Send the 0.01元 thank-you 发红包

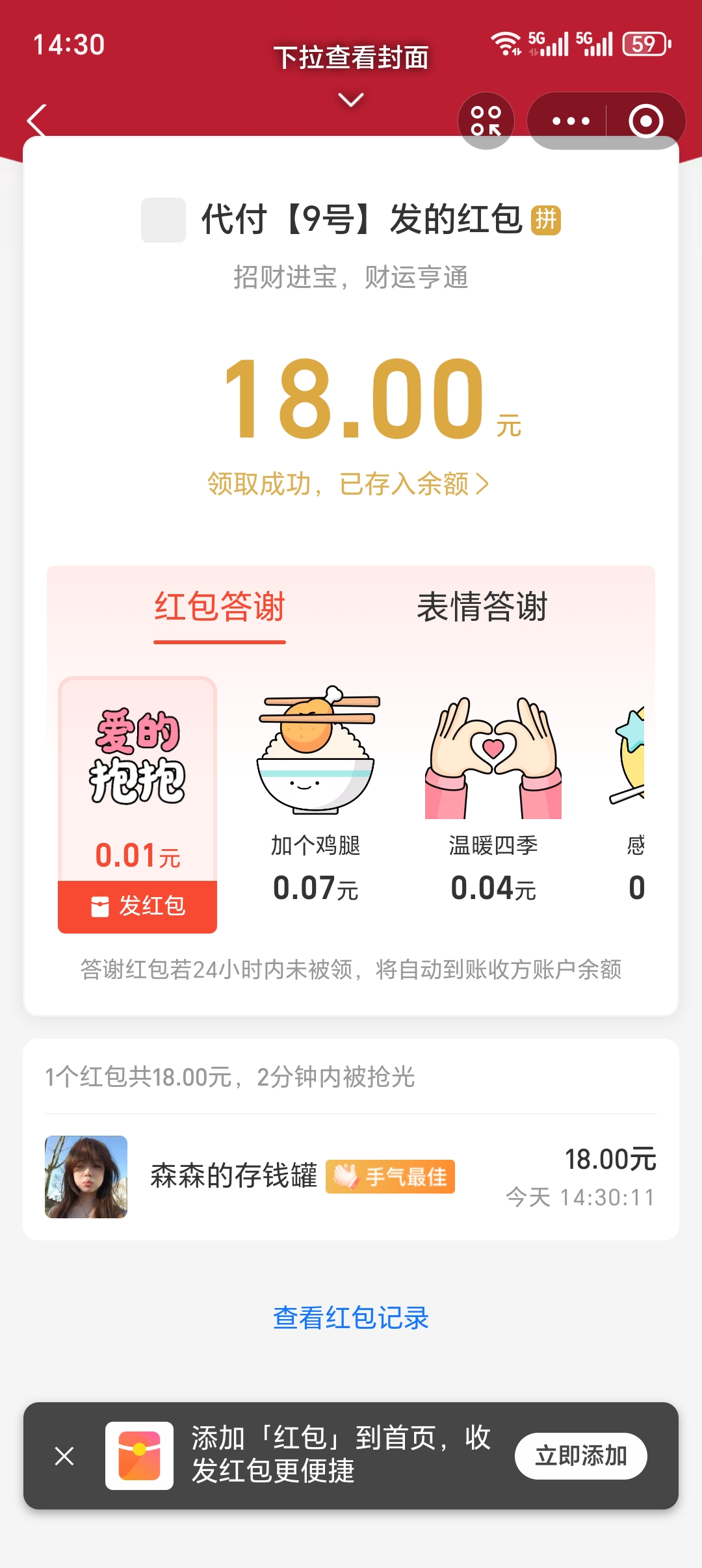coord(138,906)
